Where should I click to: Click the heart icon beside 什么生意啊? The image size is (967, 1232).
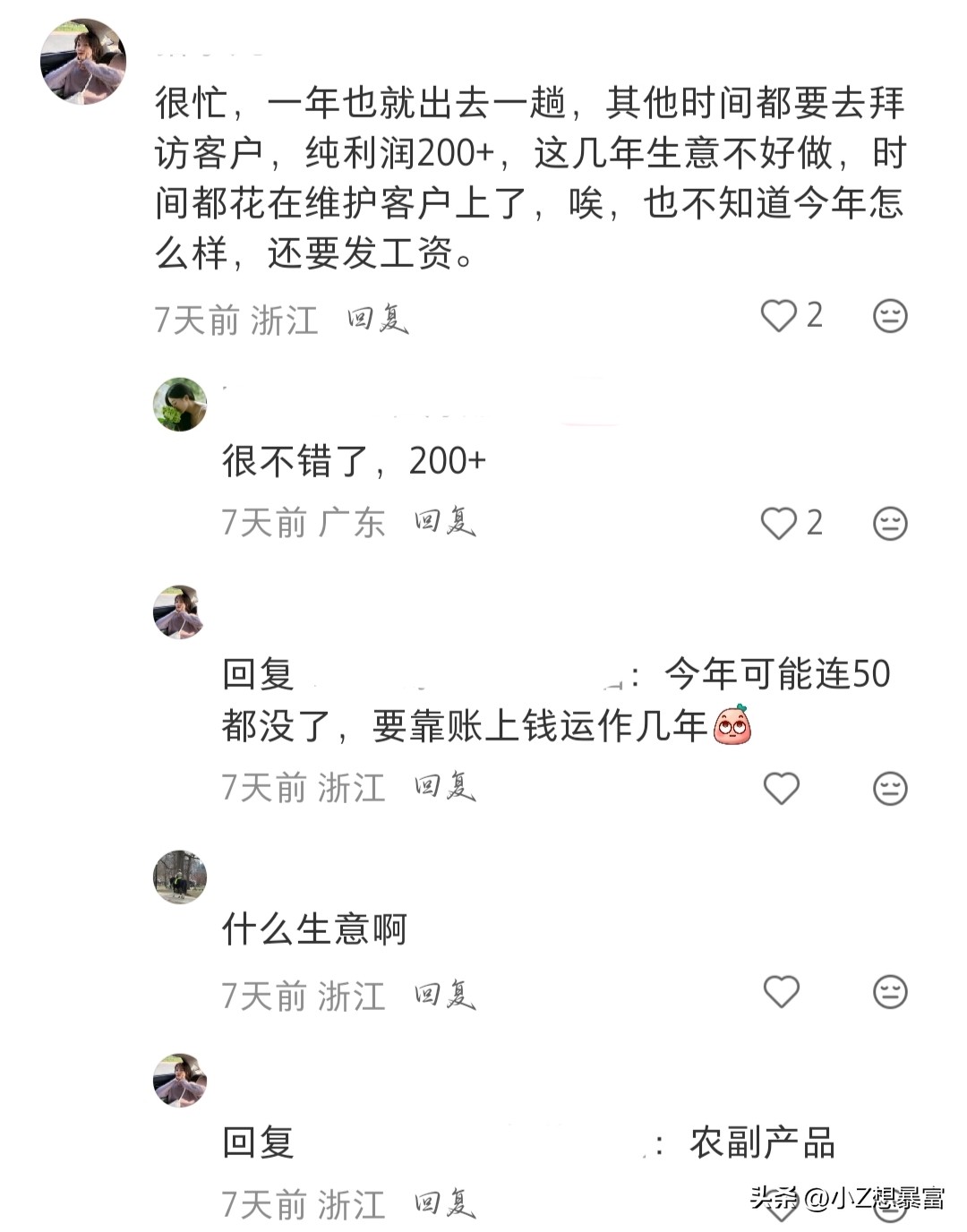click(x=783, y=992)
